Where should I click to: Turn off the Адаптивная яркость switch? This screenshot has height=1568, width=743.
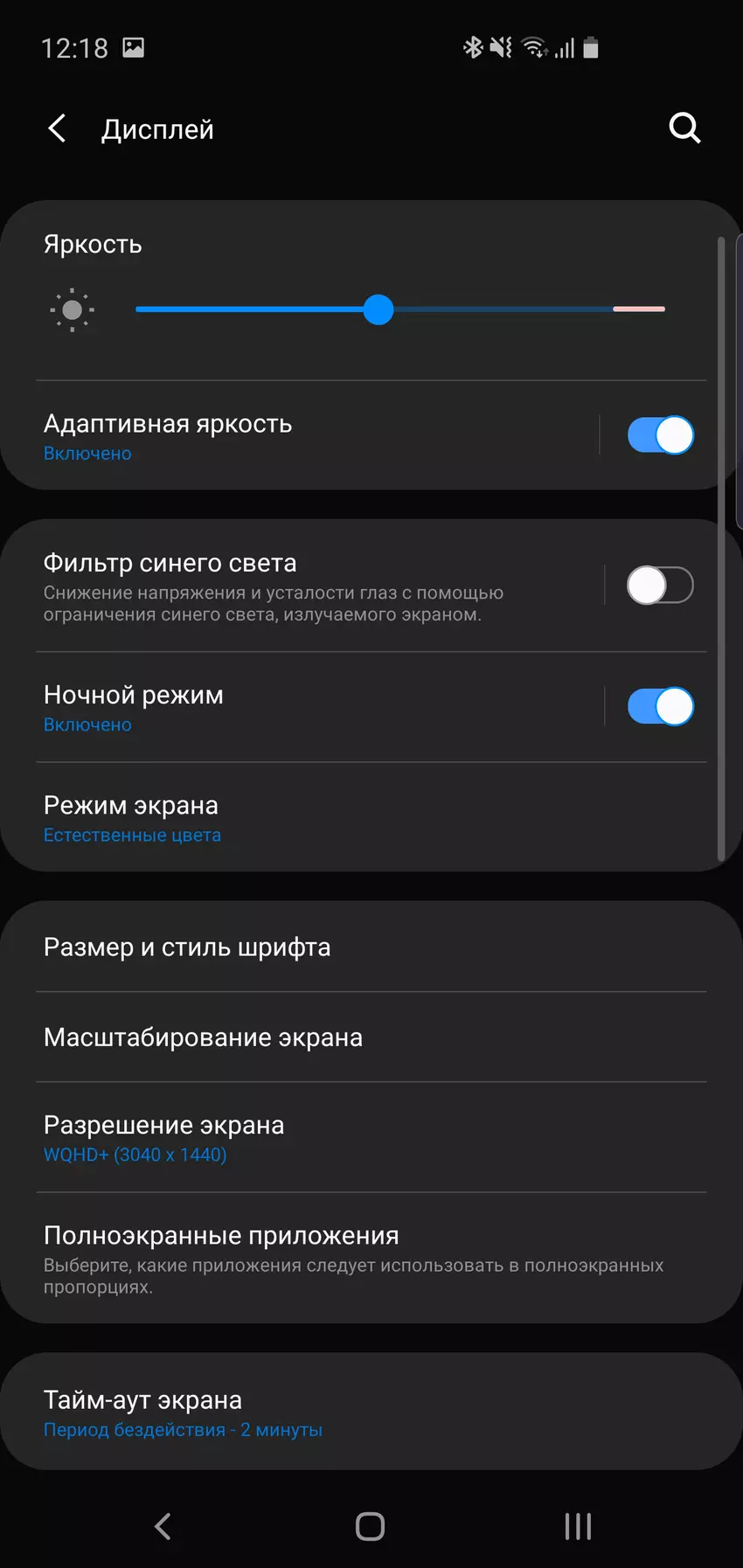[x=660, y=435]
